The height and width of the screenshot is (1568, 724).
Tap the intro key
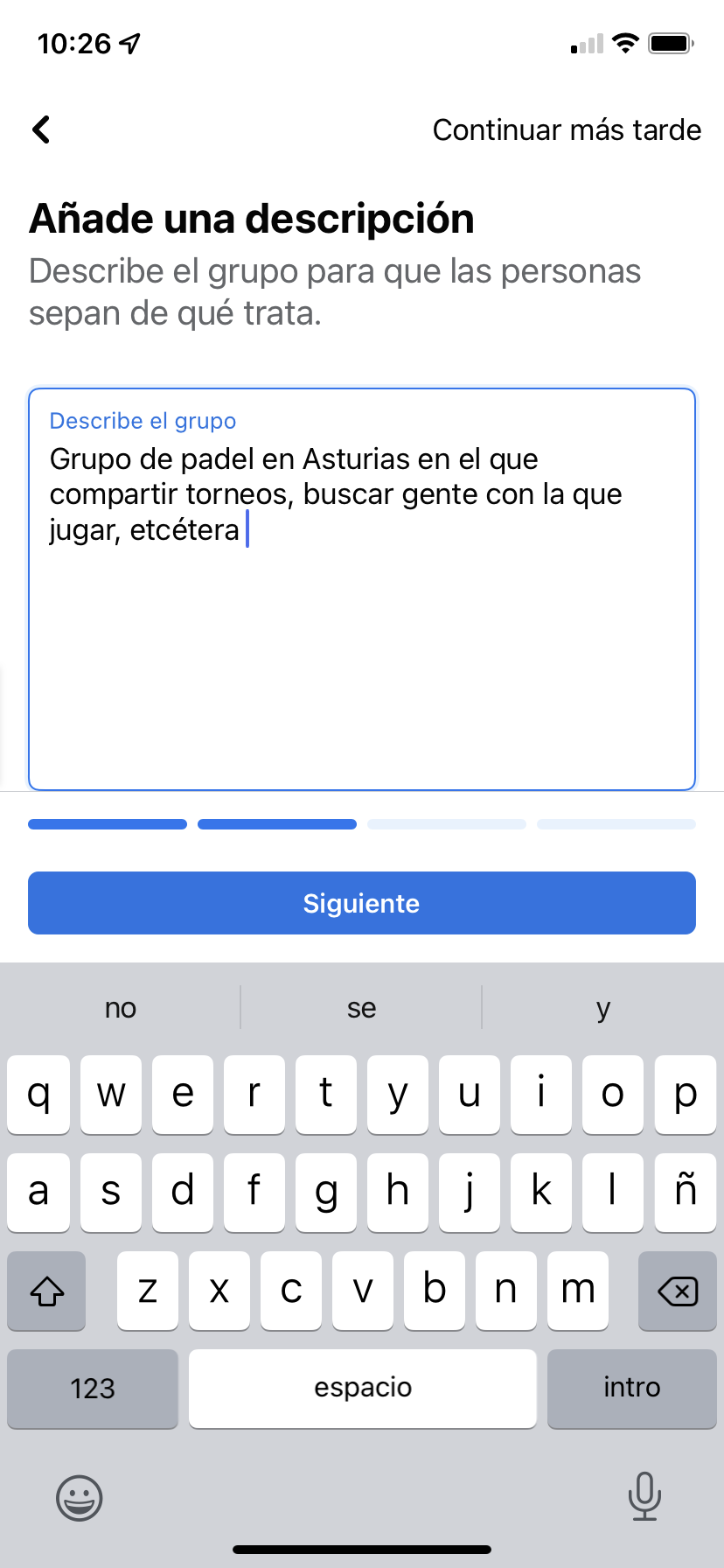[631, 1389]
